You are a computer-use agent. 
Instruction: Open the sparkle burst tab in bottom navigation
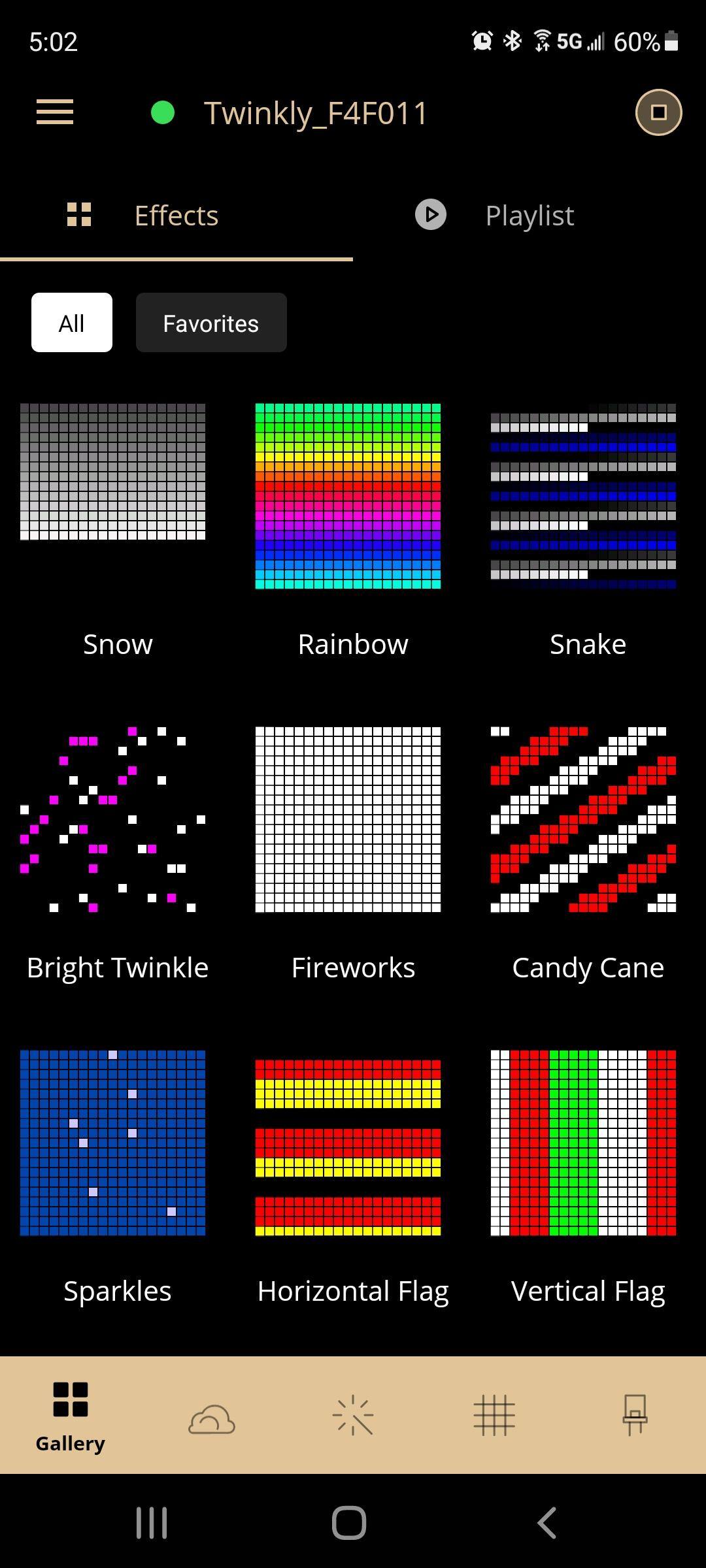pyautogui.click(x=353, y=1416)
